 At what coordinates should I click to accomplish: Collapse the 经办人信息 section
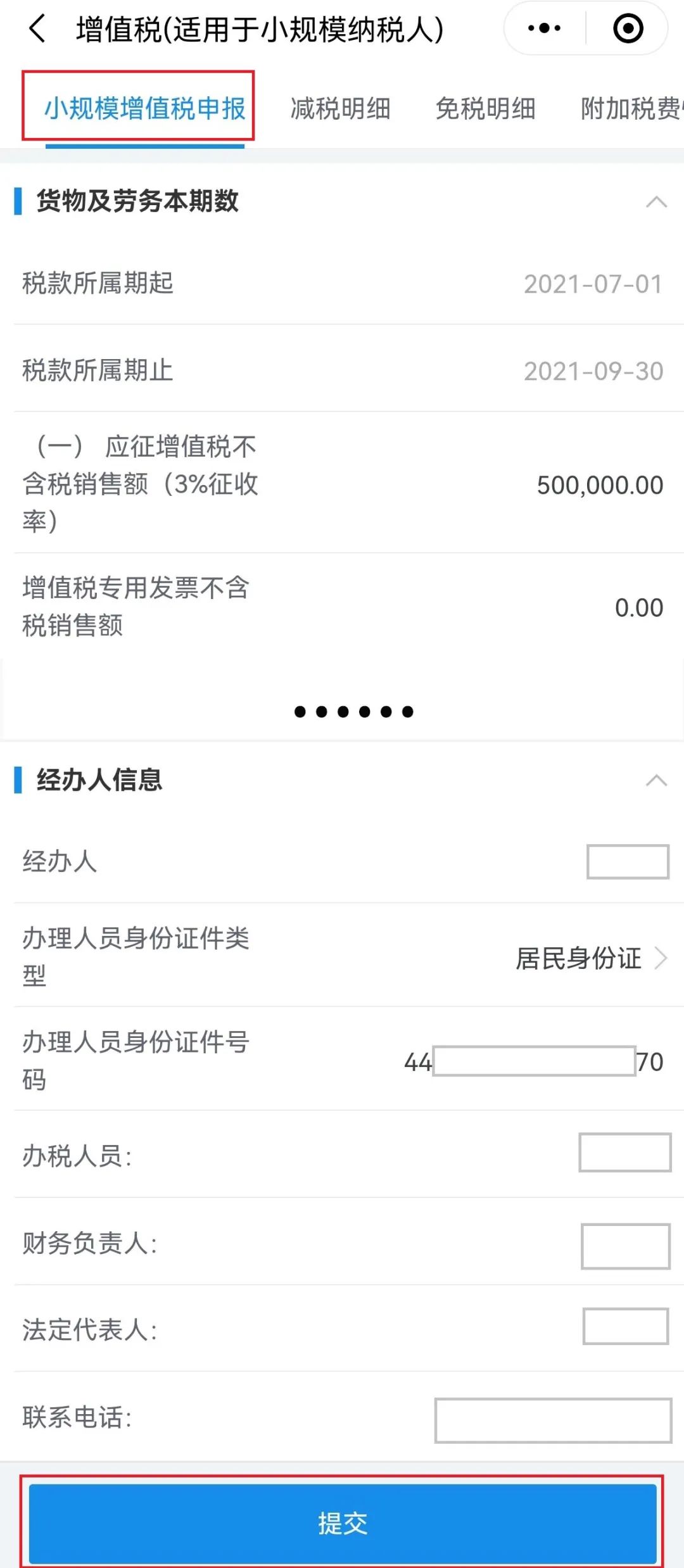tap(656, 780)
